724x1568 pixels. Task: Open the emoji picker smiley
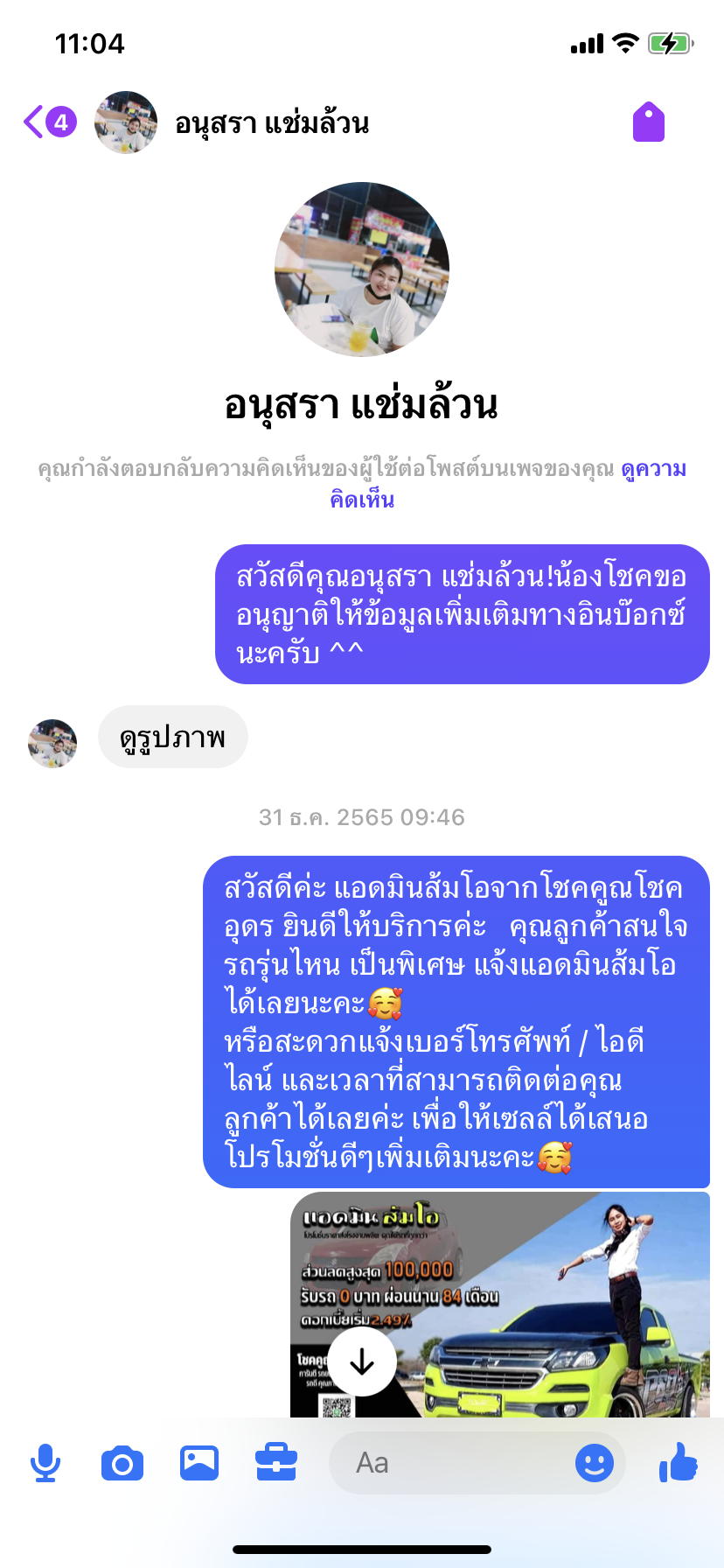[x=595, y=1463]
